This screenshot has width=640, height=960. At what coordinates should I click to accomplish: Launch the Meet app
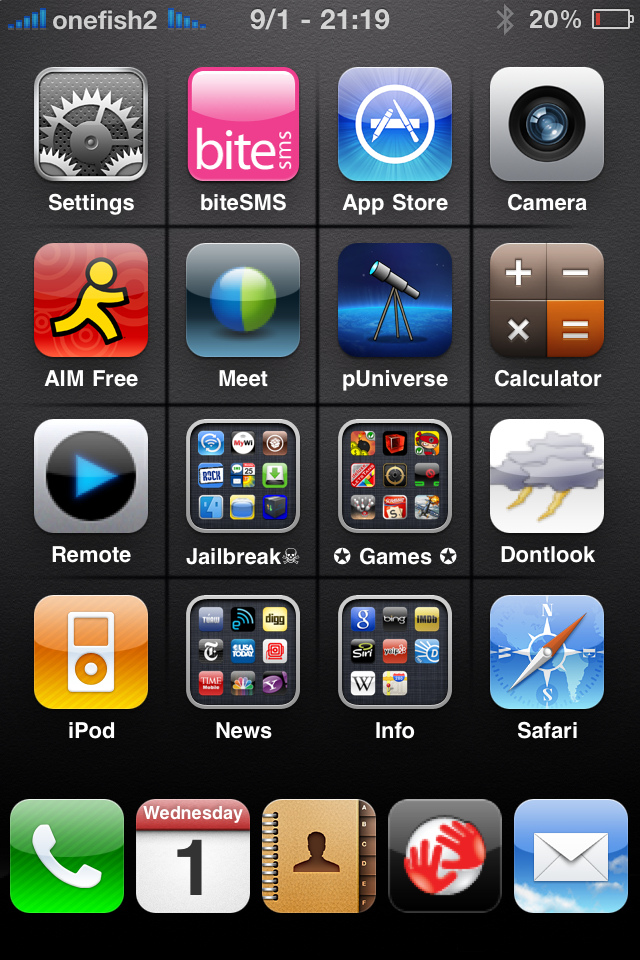click(243, 300)
